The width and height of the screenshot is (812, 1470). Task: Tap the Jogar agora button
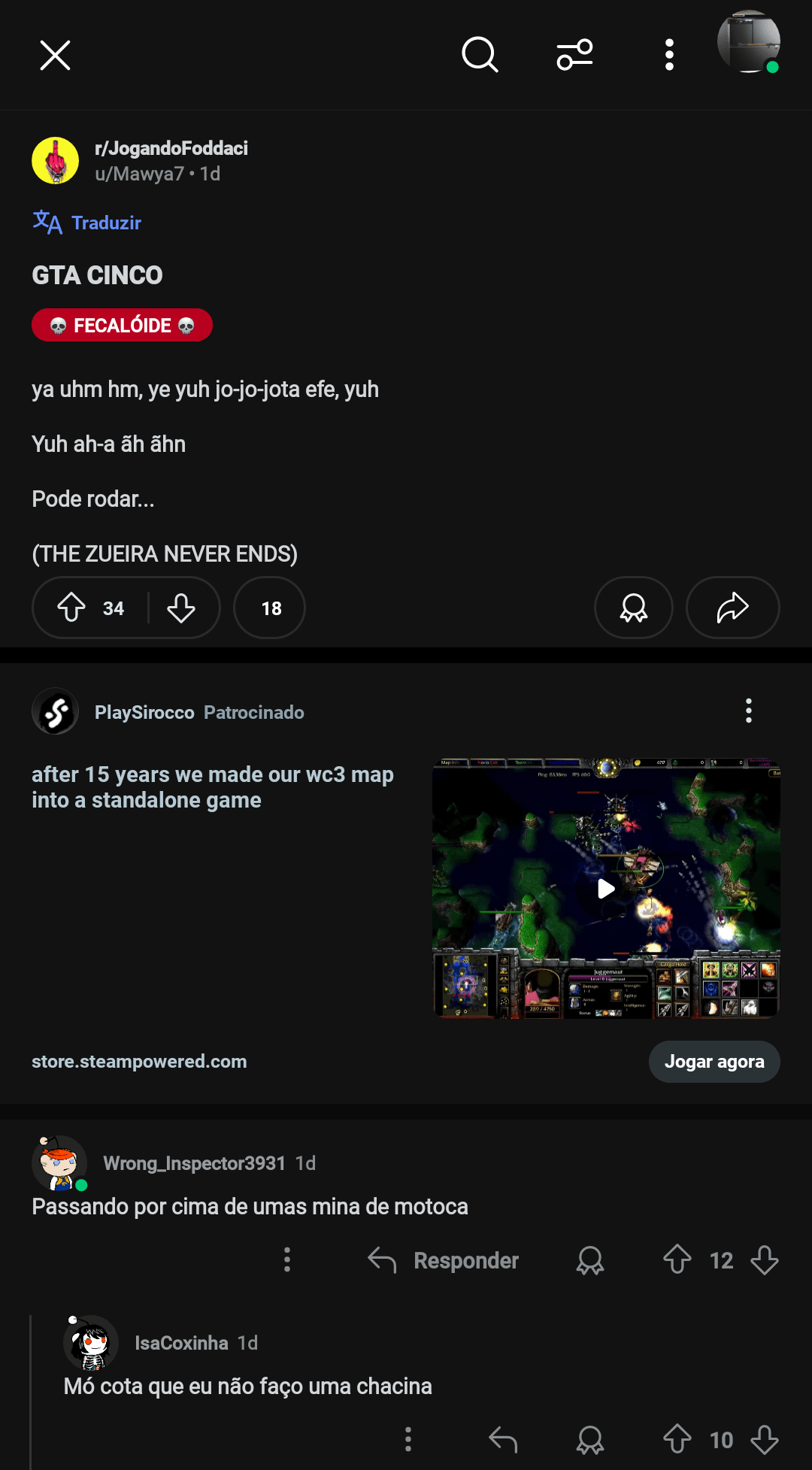pos(714,1062)
